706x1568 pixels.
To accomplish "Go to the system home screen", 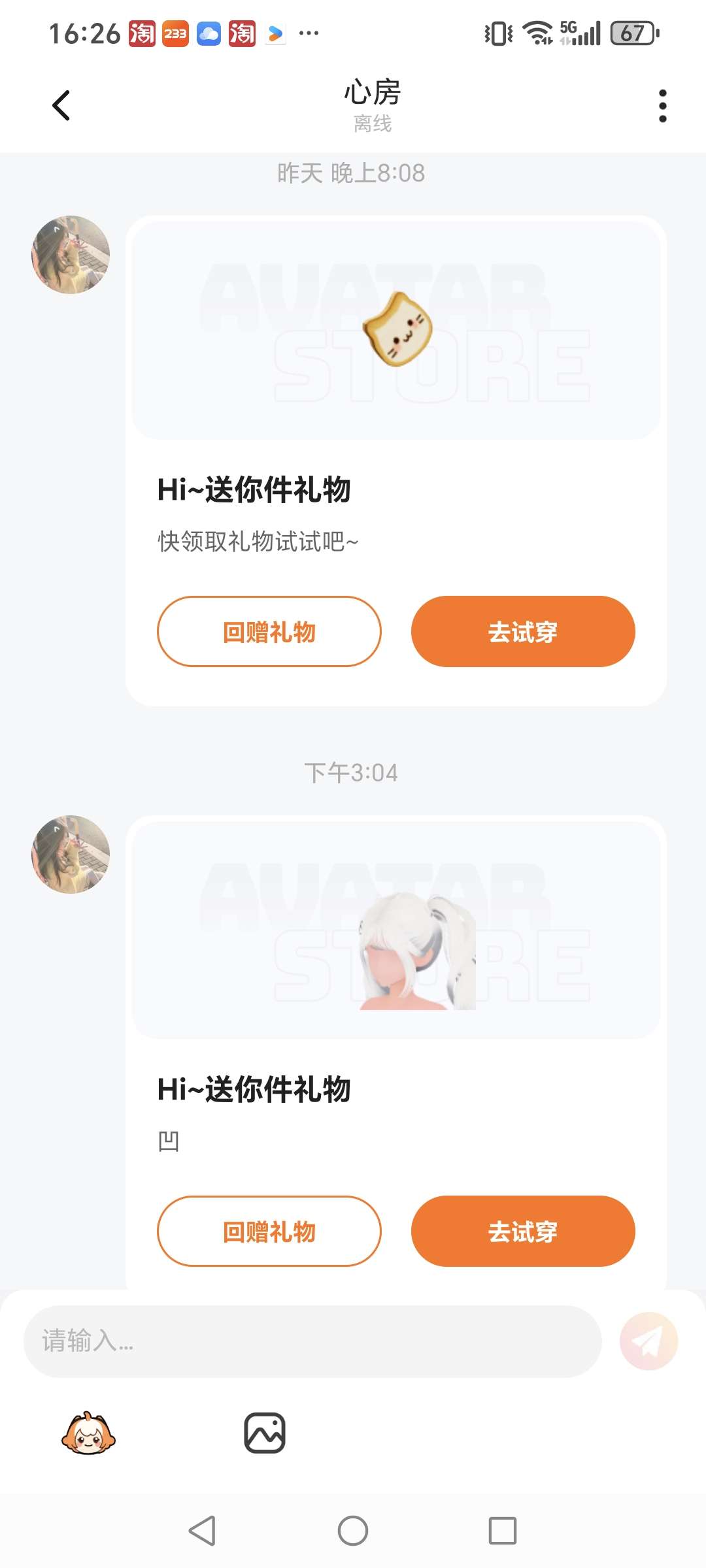I will pos(353,1531).
